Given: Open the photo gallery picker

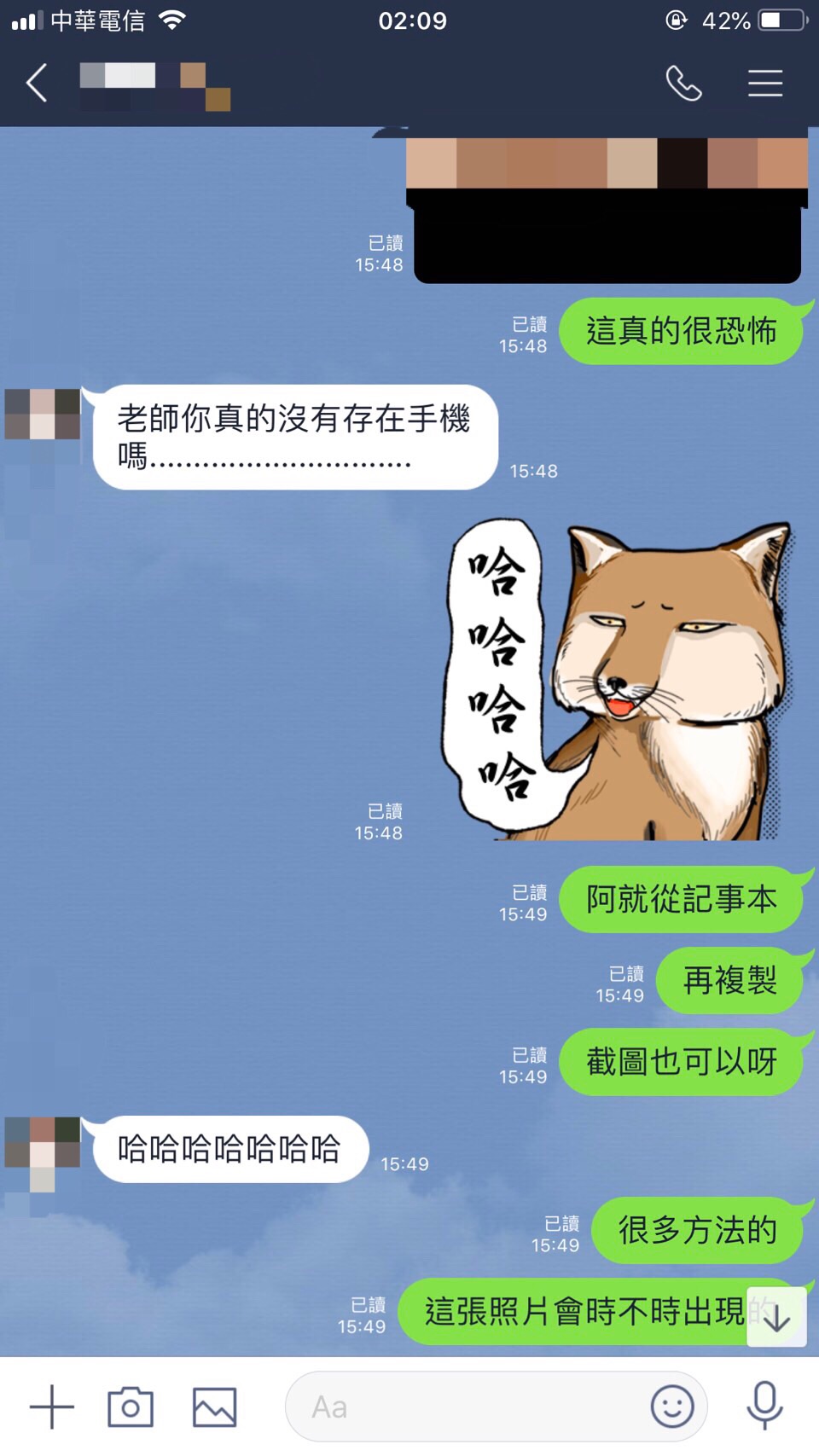Looking at the screenshot, I should click(x=214, y=1407).
